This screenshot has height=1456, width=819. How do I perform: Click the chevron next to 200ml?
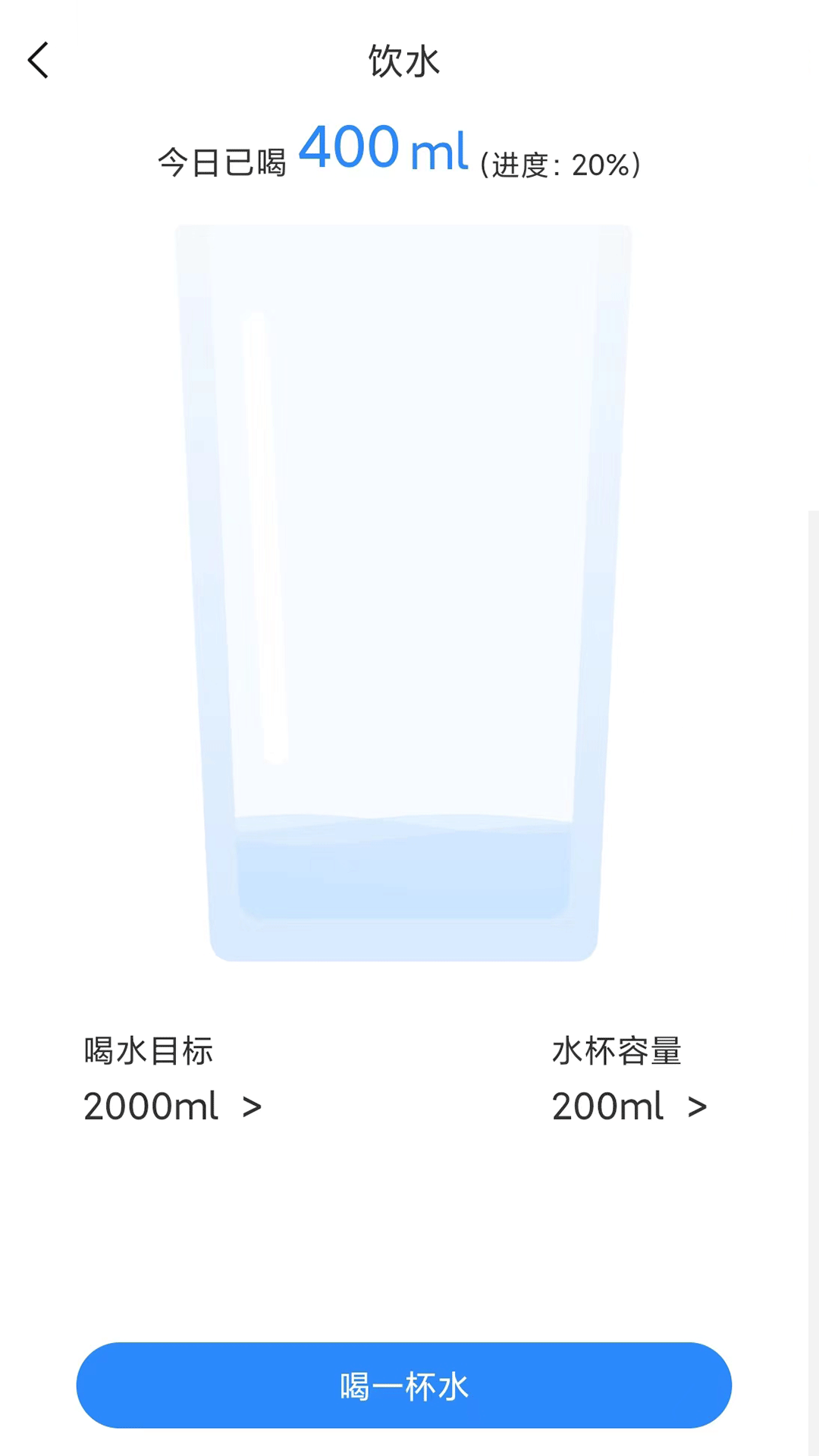click(x=698, y=1107)
